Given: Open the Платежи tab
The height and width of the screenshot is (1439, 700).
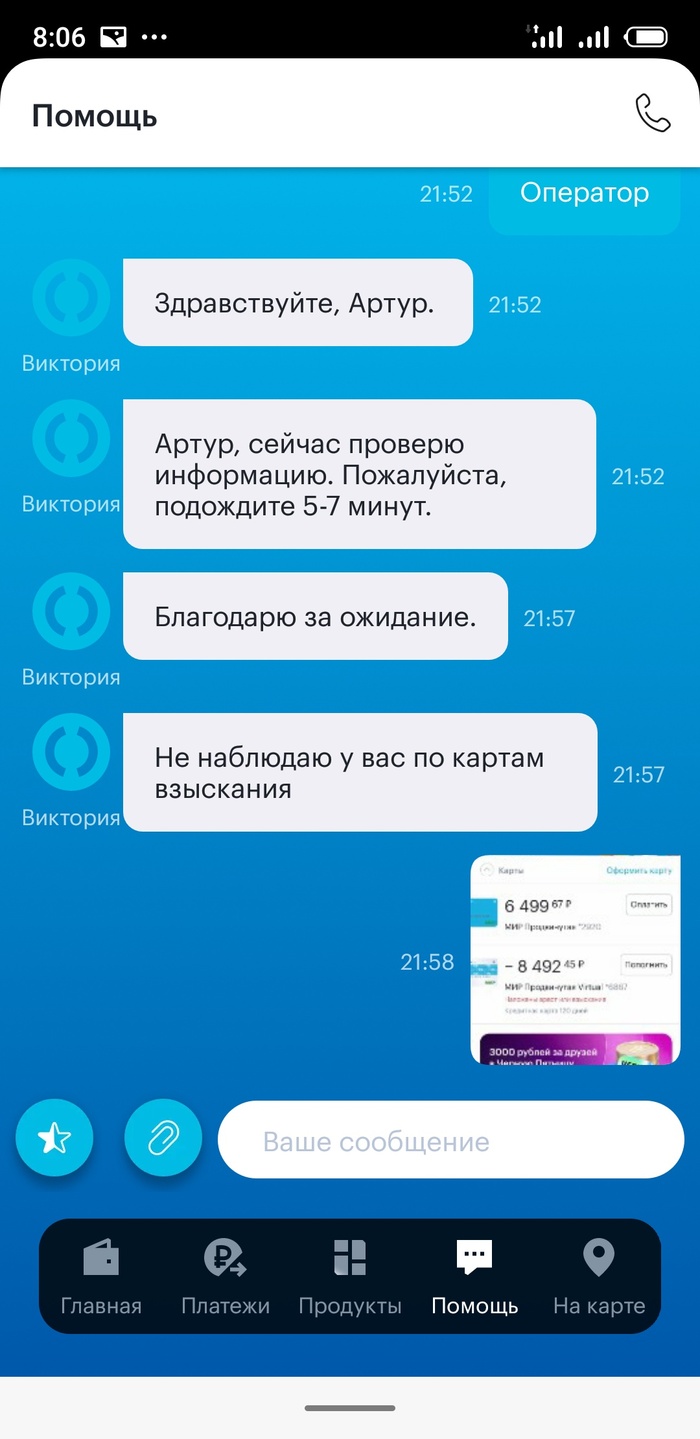Looking at the screenshot, I should 226,1277.
